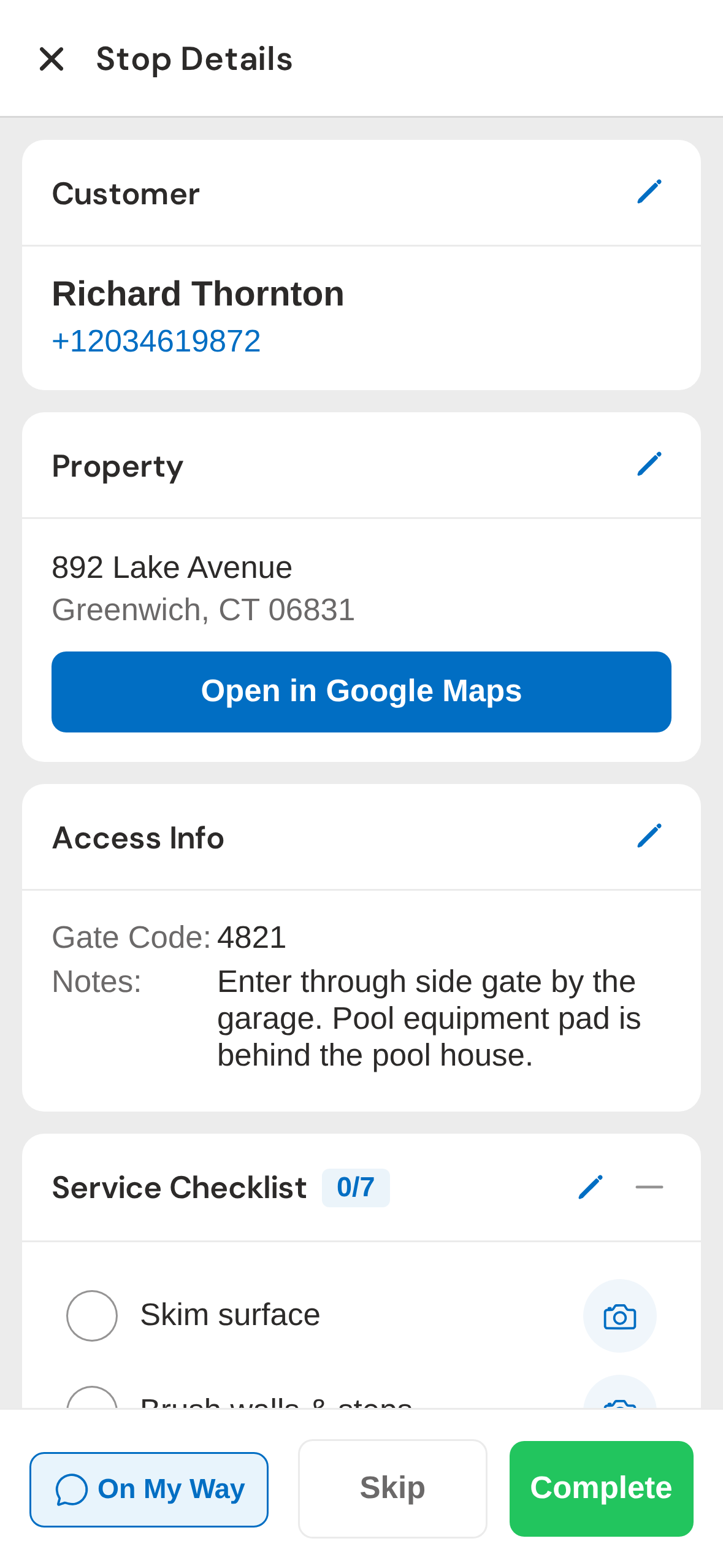Tap the 0/7 checklist progress badge
723x1568 pixels.
356,1186
